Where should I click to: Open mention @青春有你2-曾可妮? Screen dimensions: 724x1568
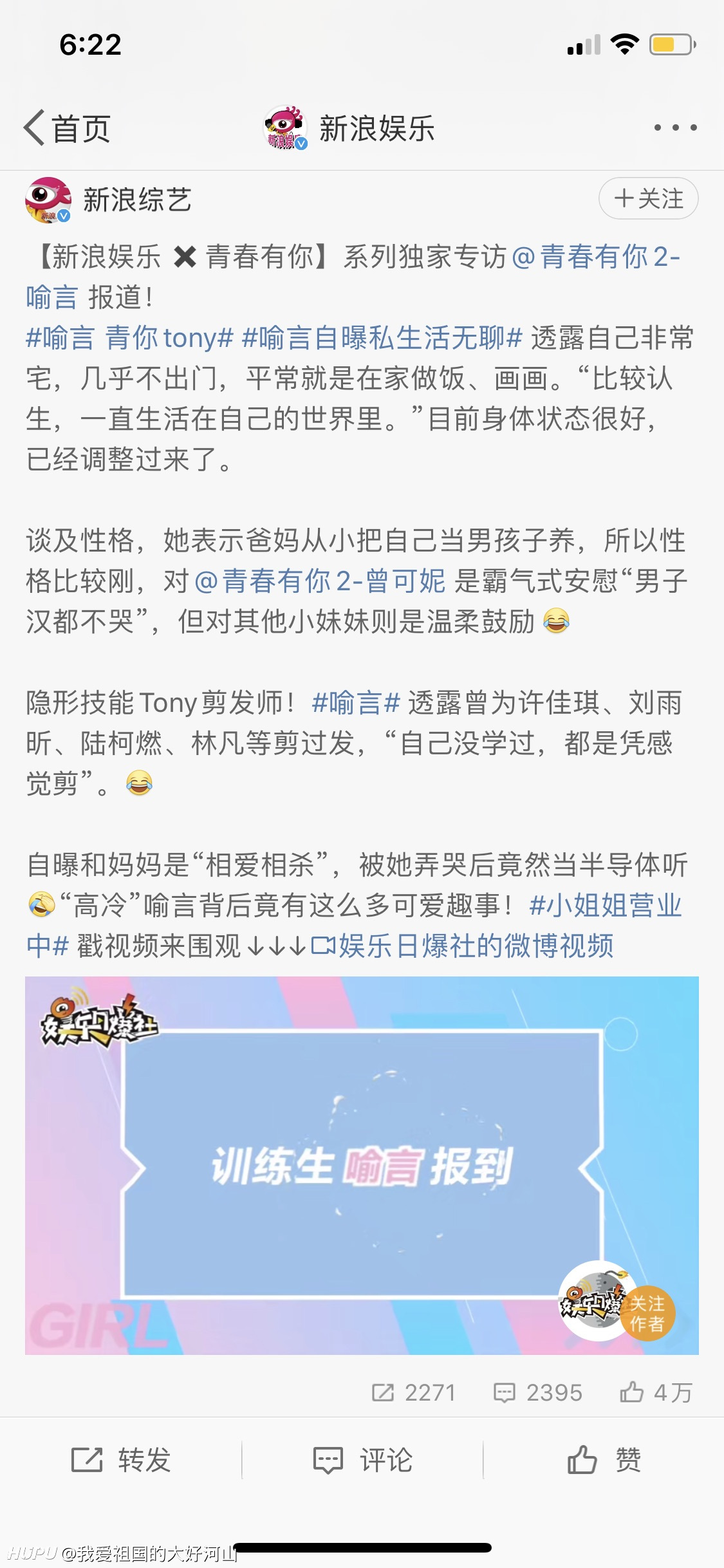pos(320,581)
